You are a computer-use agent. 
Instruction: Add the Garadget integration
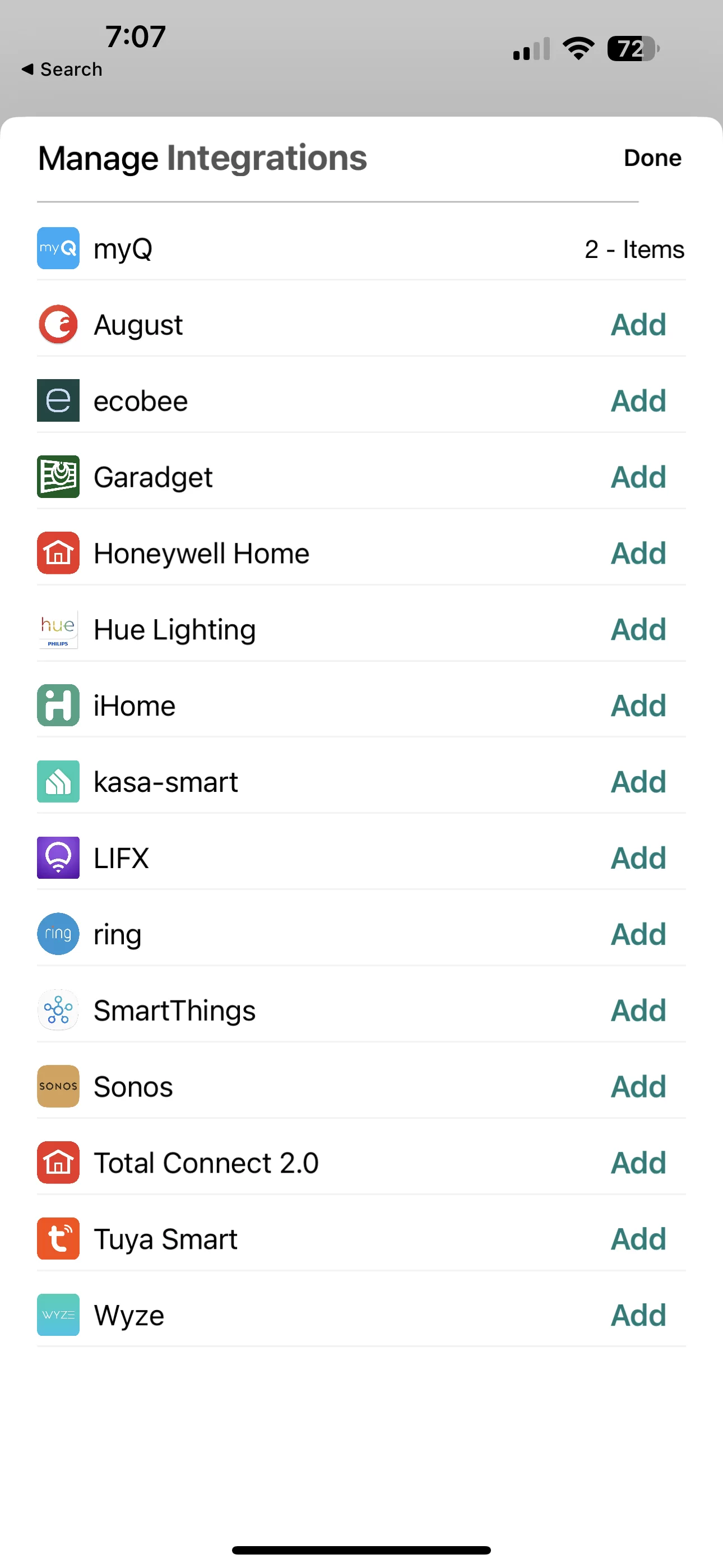pyautogui.click(x=638, y=477)
